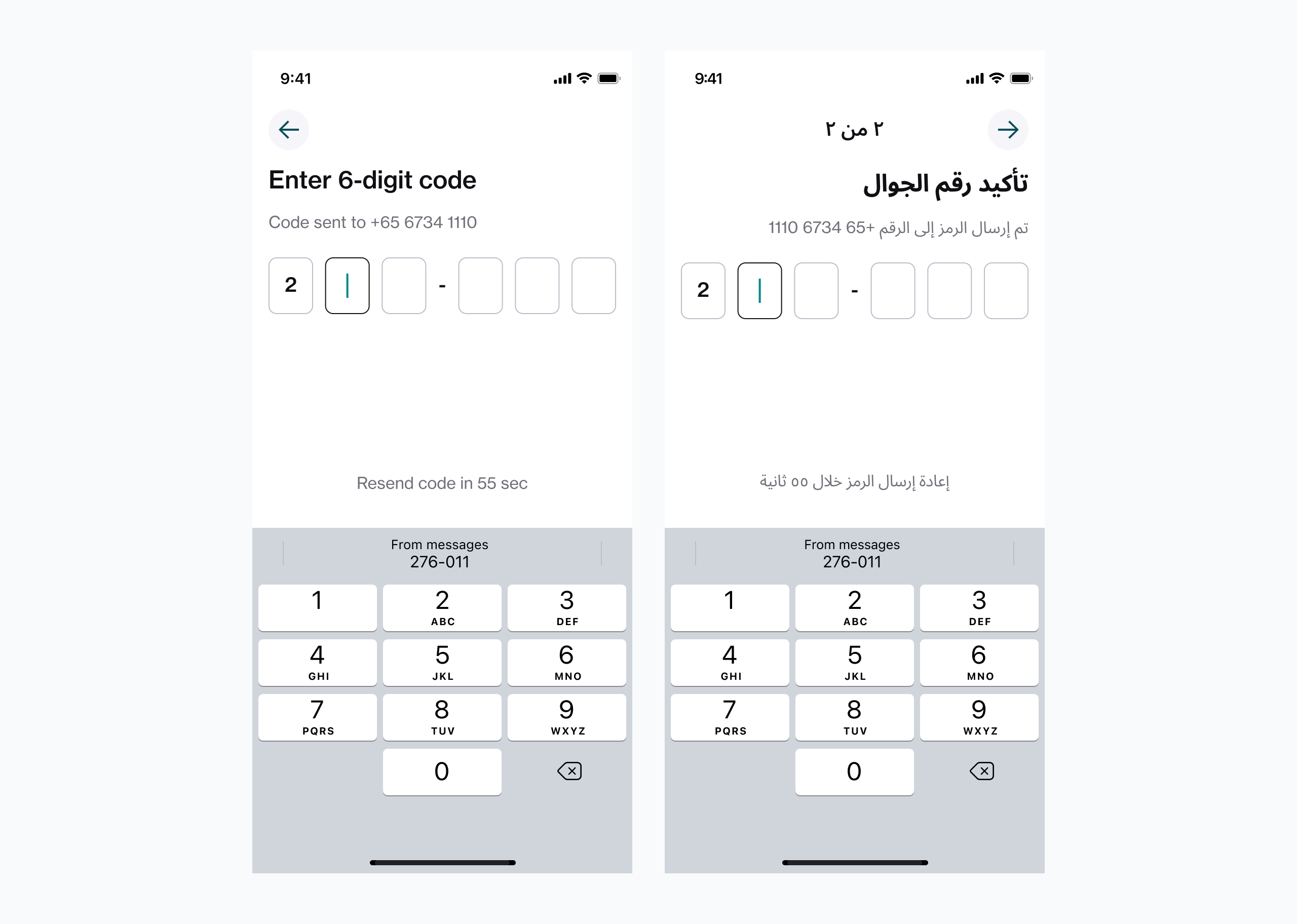Tap key 1 on the Arabic screen keypad

(x=729, y=608)
